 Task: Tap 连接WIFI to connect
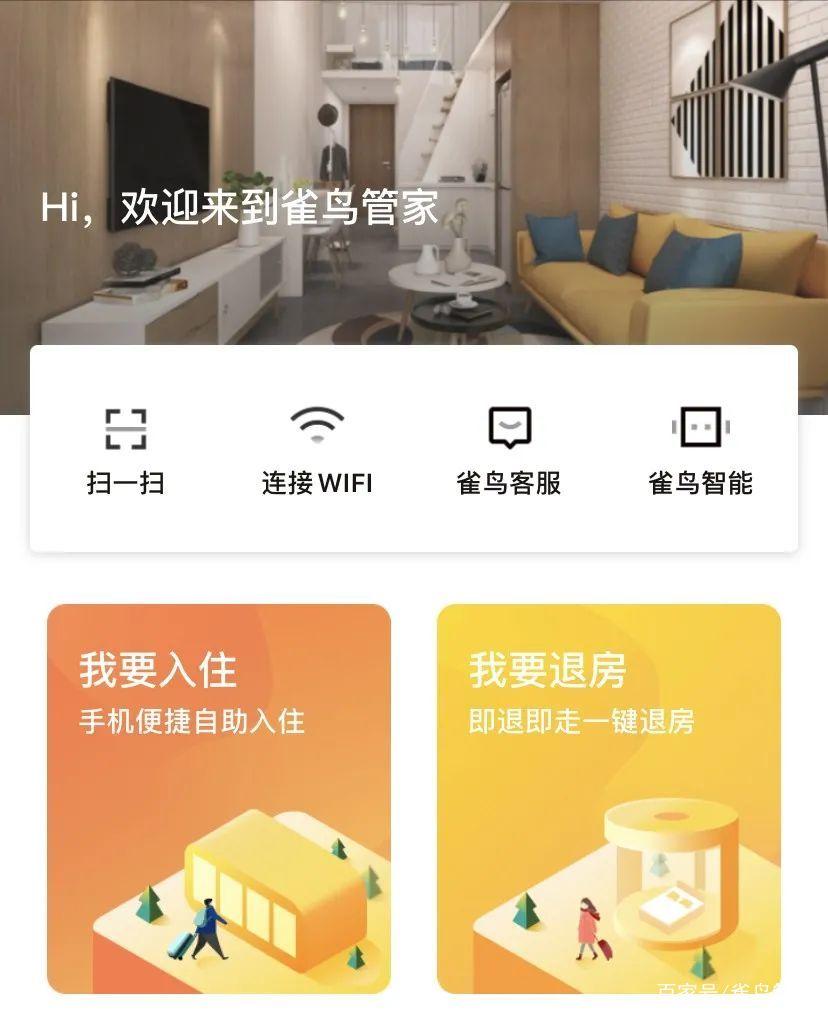tap(317, 450)
